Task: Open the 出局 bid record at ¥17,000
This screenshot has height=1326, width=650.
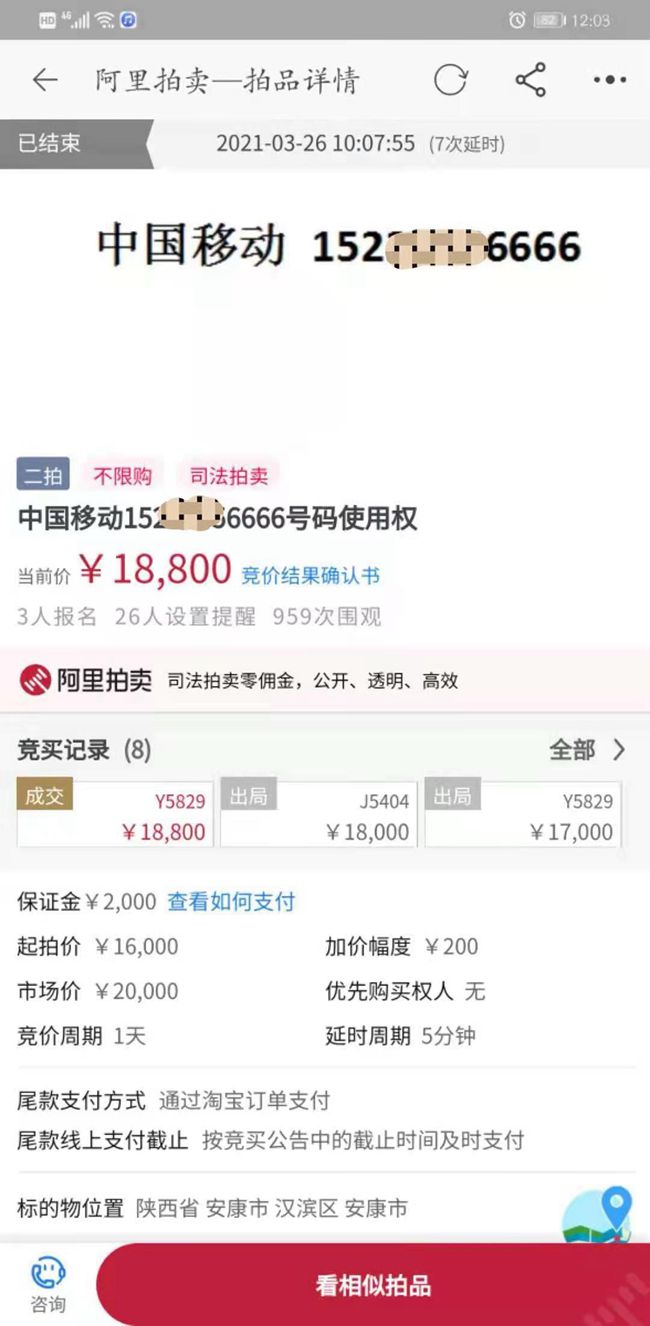Action: pos(522,814)
